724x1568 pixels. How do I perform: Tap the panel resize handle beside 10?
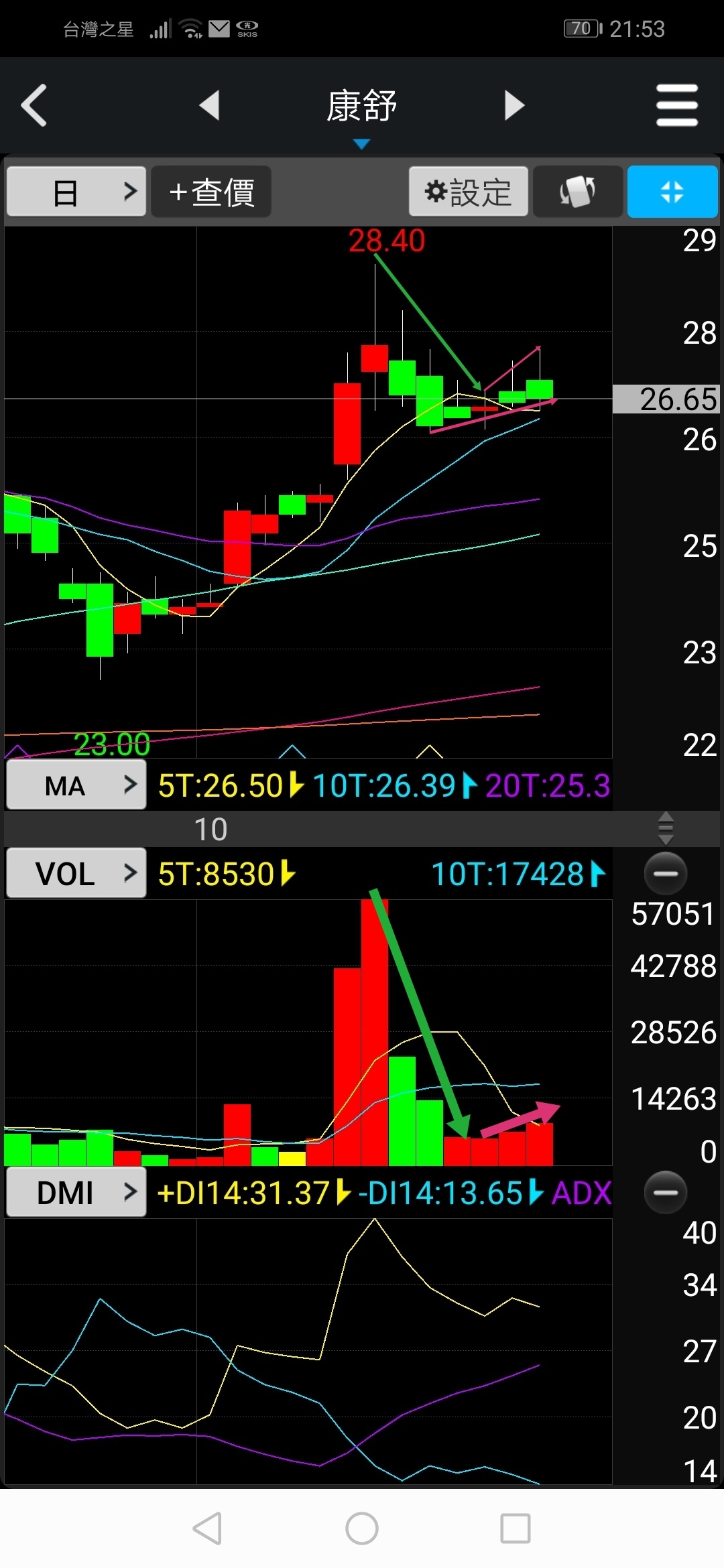coord(666,828)
